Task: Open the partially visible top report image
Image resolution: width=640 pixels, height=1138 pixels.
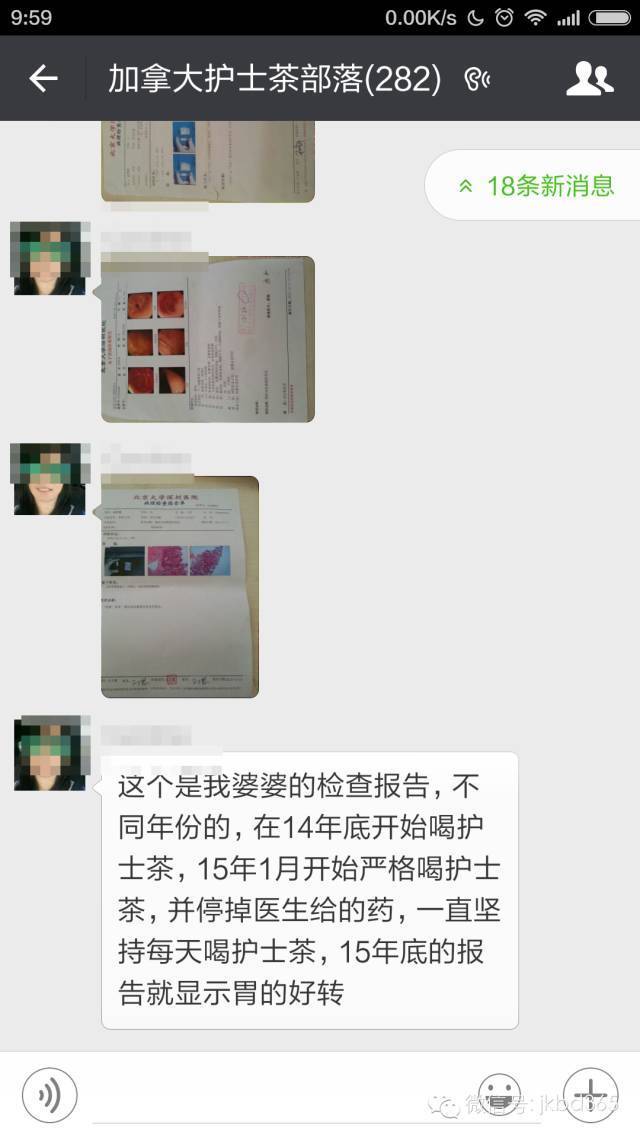Action: (x=208, y=160)
